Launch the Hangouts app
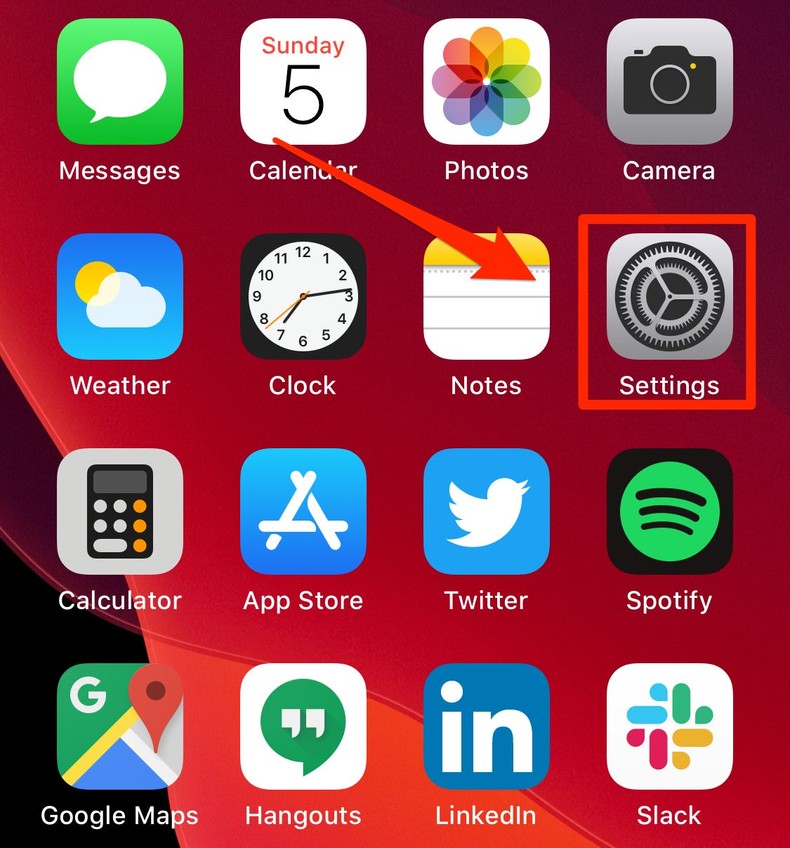The width and height of the screenshot is (790, 848). tap(302, 728)
